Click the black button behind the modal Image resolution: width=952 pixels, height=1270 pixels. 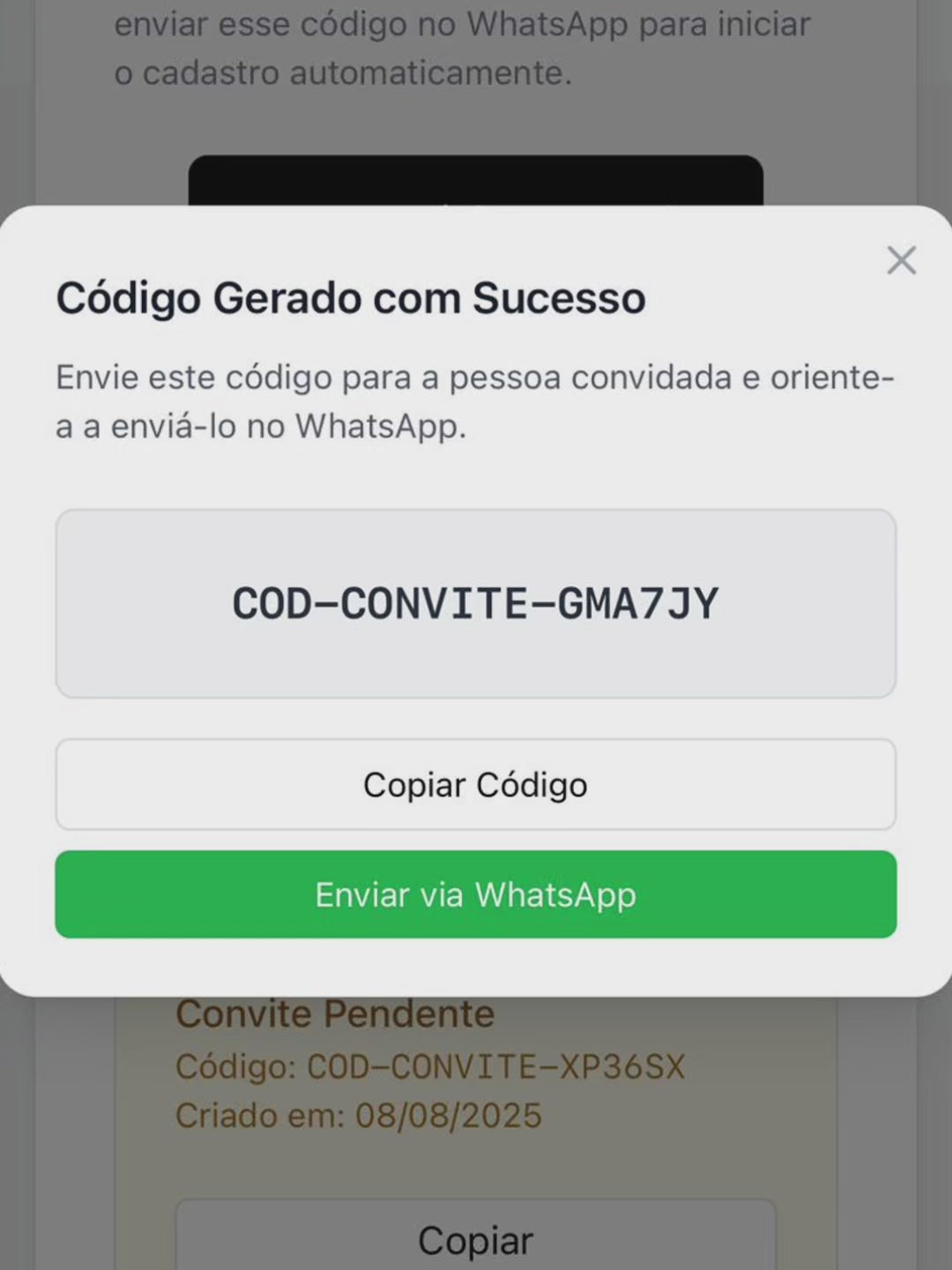[x=476, y=176]
